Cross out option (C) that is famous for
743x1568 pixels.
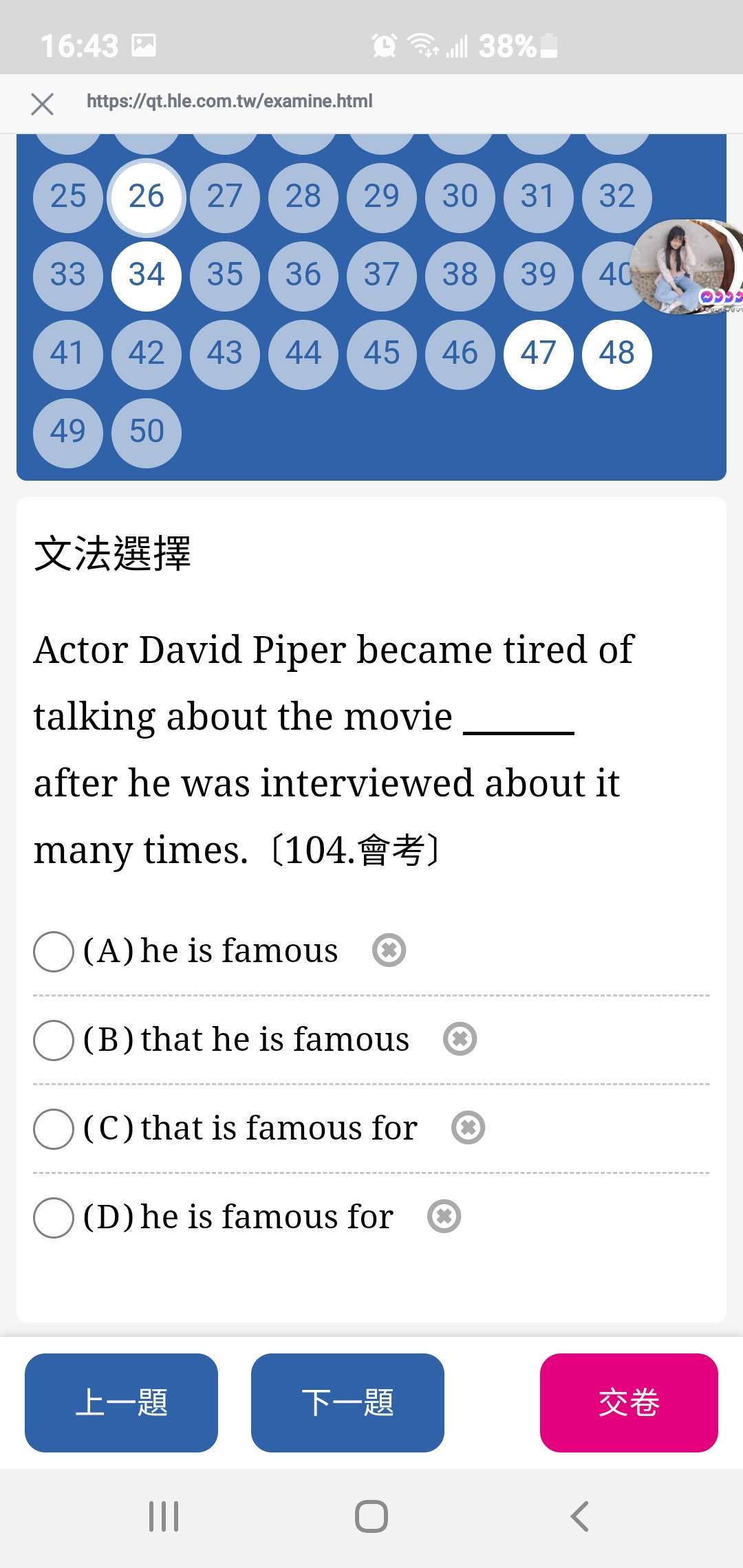[x=468, y=1128]
